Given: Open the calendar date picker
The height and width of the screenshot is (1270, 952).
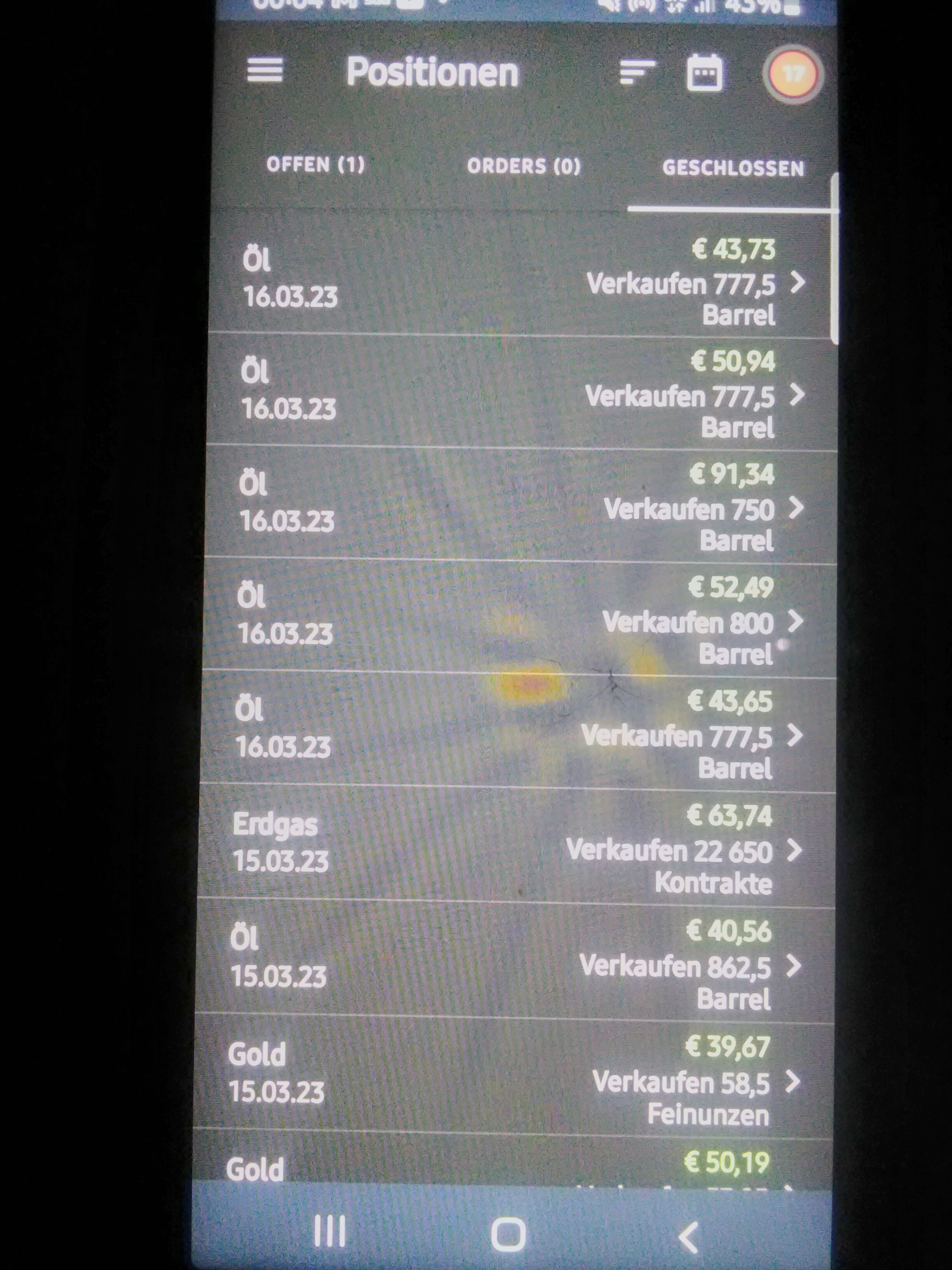Looking at the screenshot, I should 704,73.
